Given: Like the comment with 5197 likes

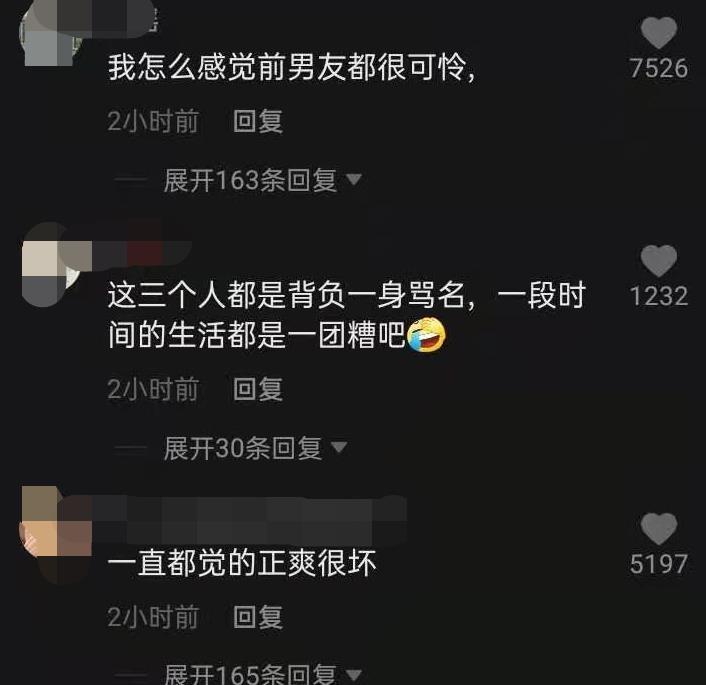Looking at the screenshot, I should pos(658,529).
